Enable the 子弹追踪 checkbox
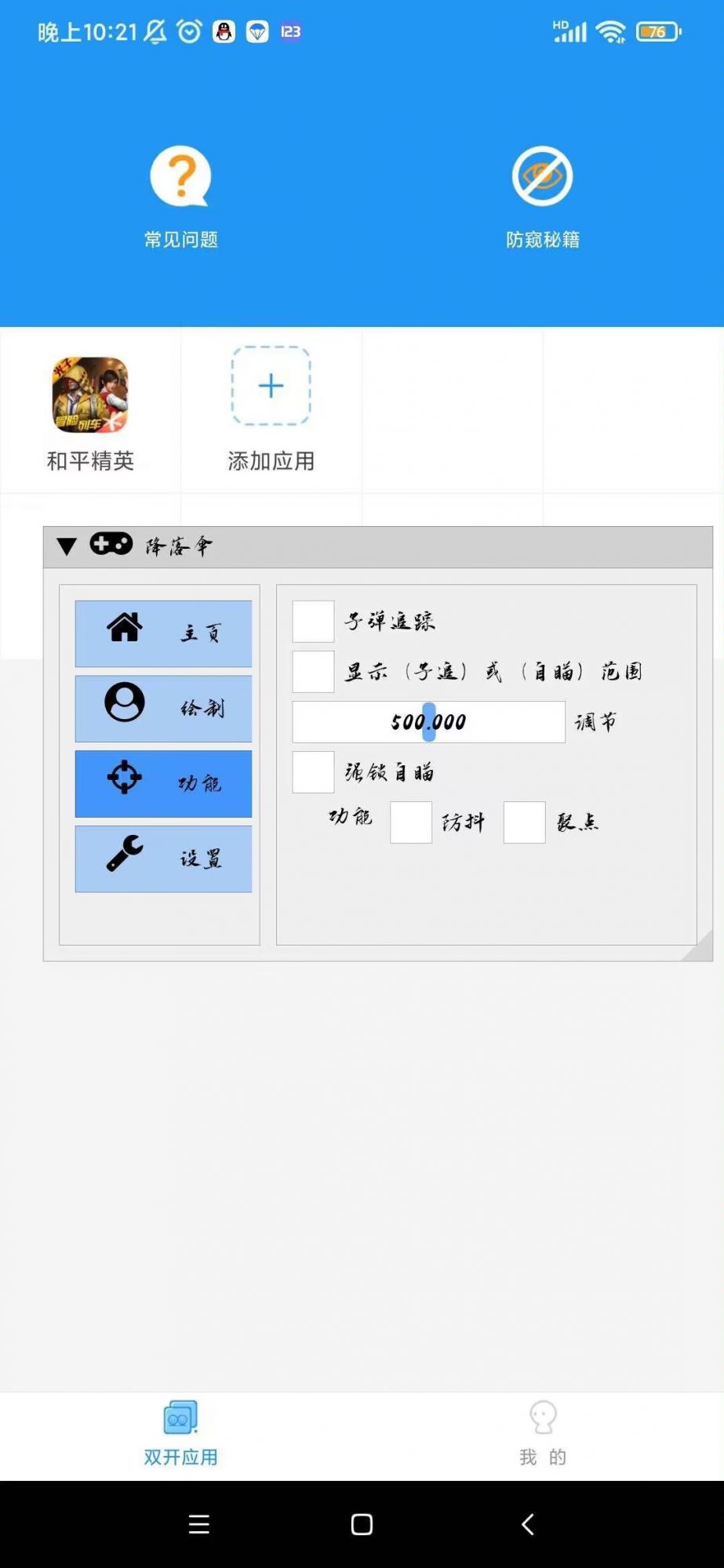 tap(313, 622)
